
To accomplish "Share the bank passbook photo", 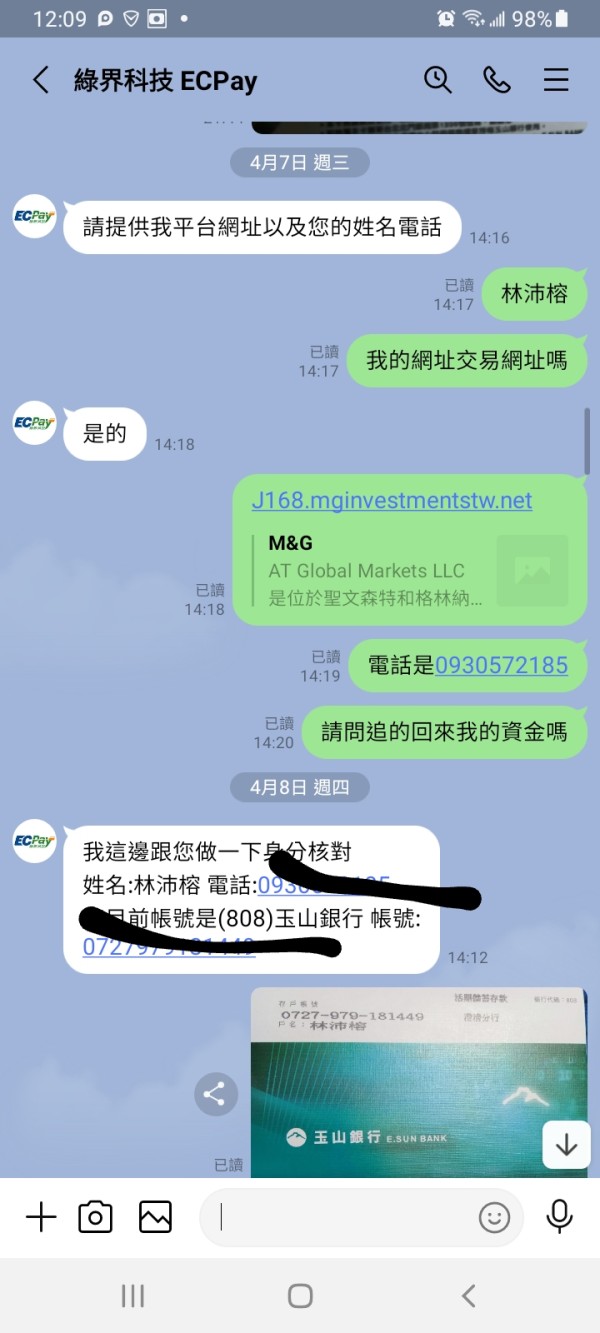I will pyautogui.click(x=214, y=1094).
